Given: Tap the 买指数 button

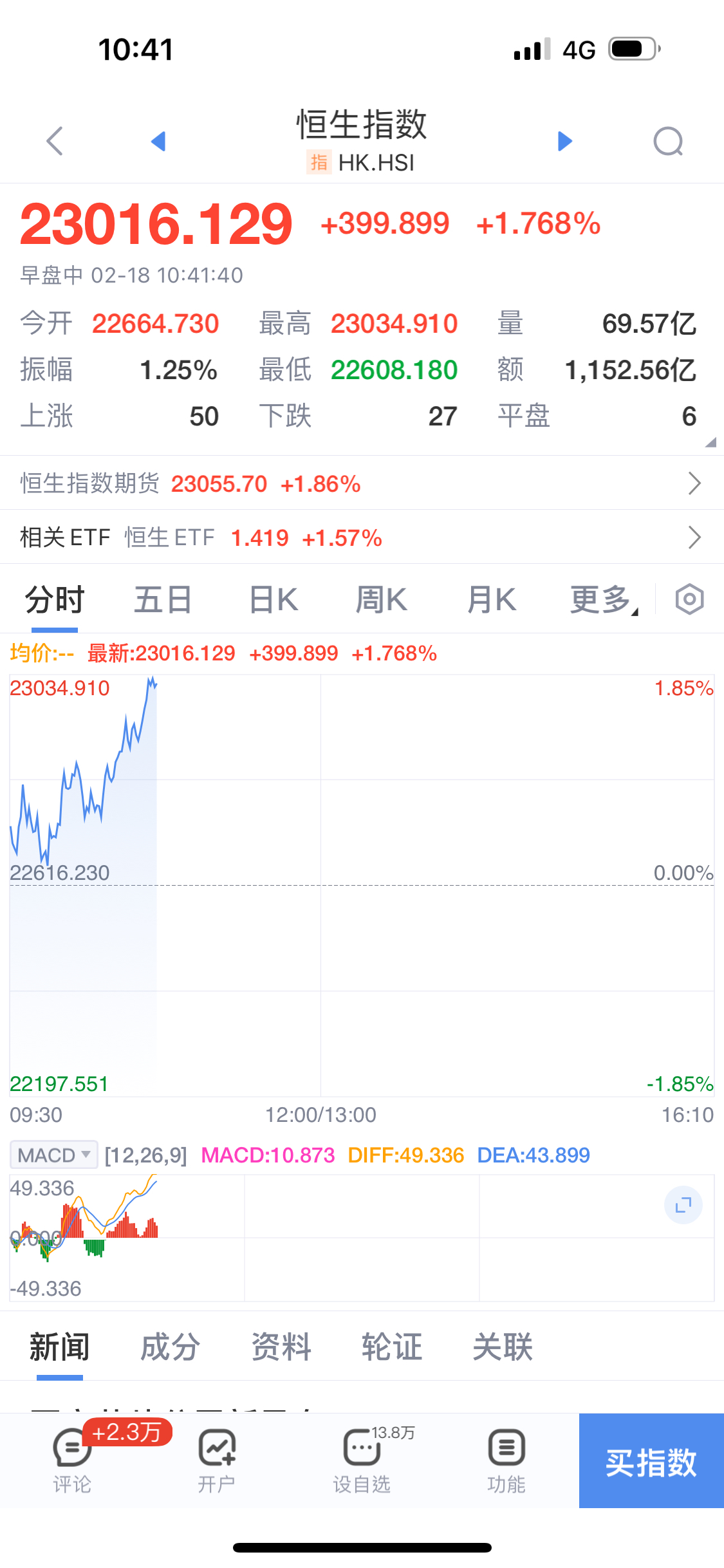Looking at the screenshot, I should 651,1461.
